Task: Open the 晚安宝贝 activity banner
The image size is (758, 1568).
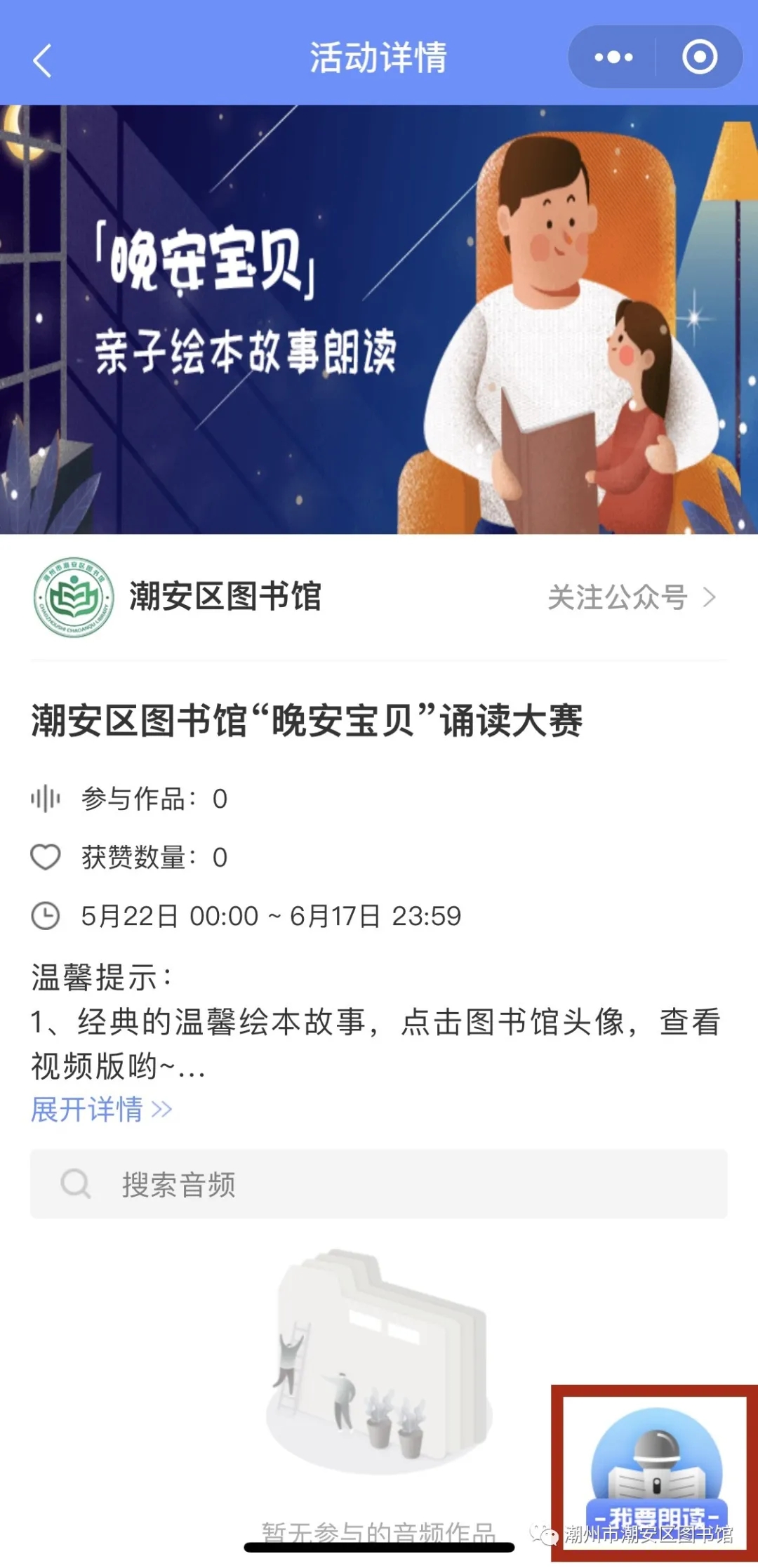Action: coord(379,319)
